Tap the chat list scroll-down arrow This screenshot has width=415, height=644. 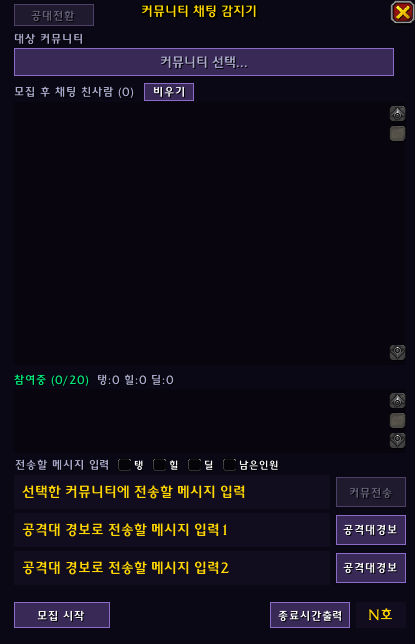pos(397,352)
